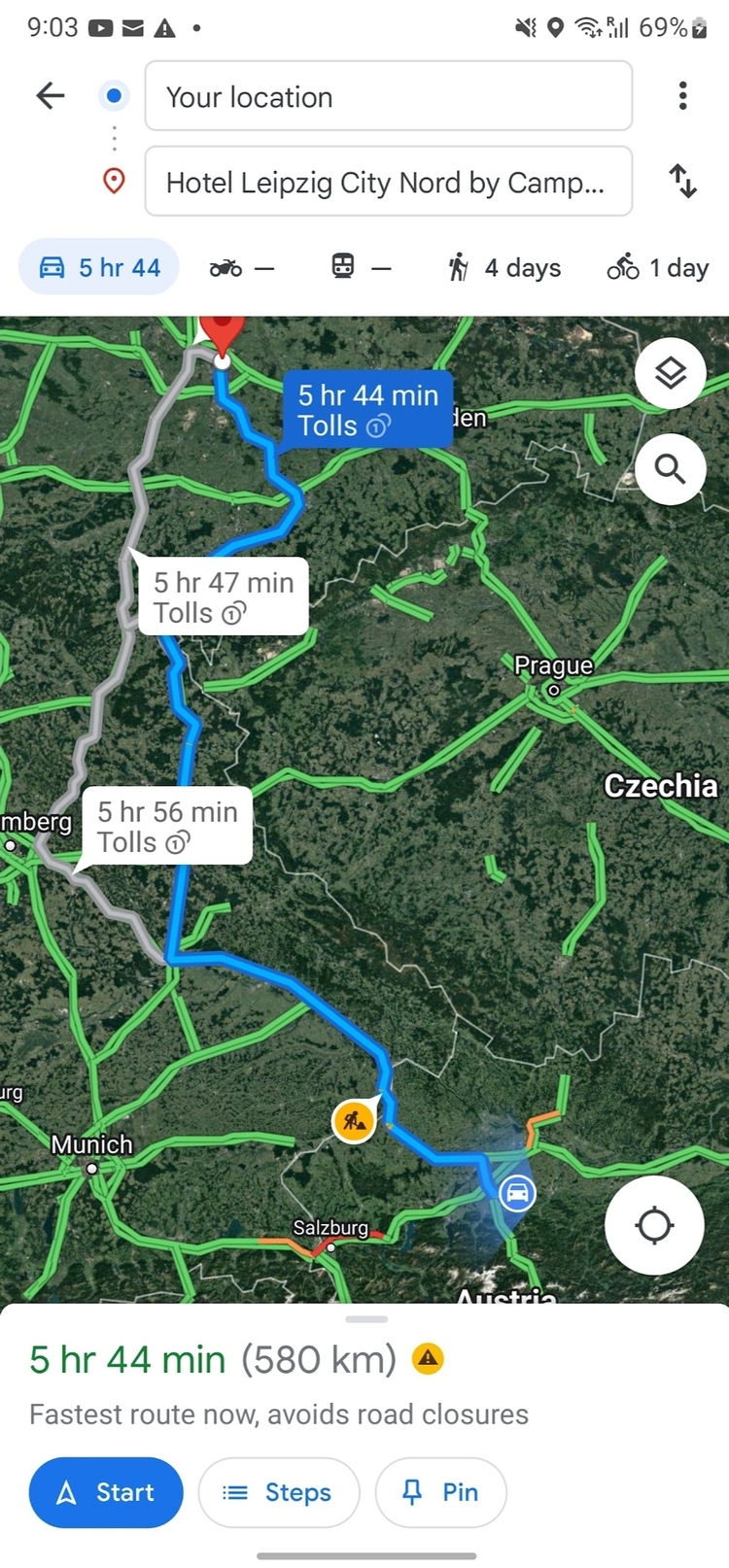The height and width of the screenshot is (1568, 729).
Task: Swap start and destination
Action: tap(683, 182)
